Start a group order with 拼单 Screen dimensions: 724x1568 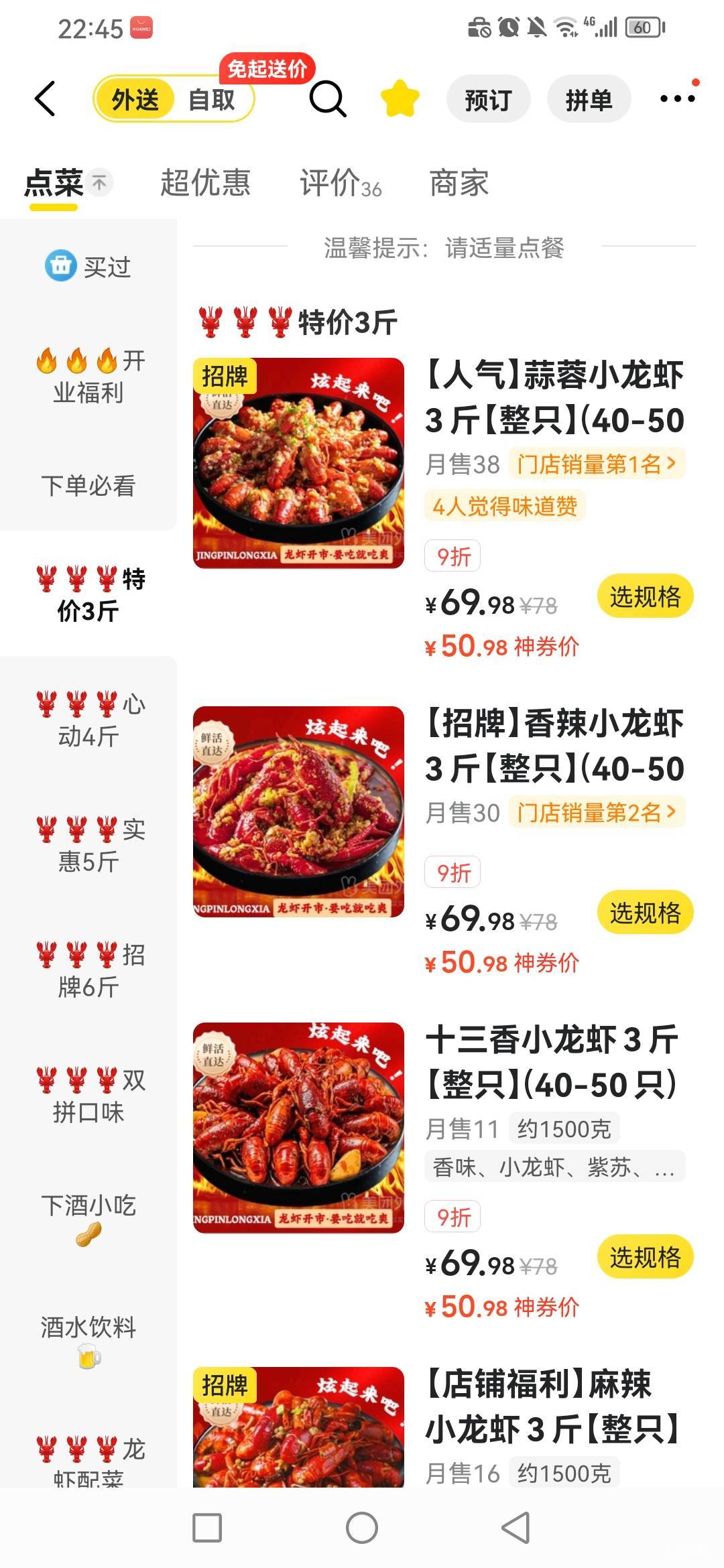pyautogui.click(x=589, y=100)
